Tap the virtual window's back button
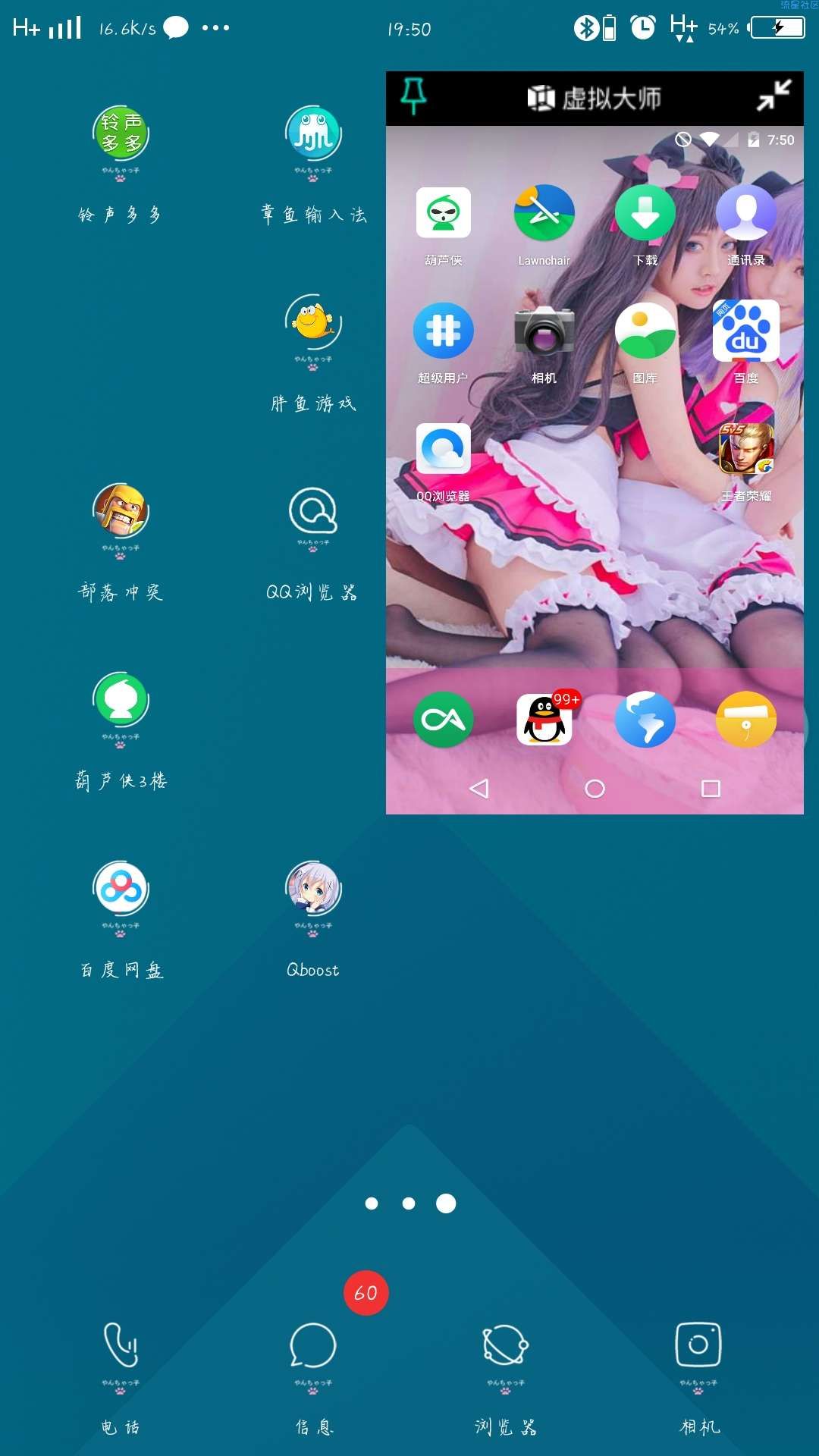819x1456 pixels. coord(479,789)
